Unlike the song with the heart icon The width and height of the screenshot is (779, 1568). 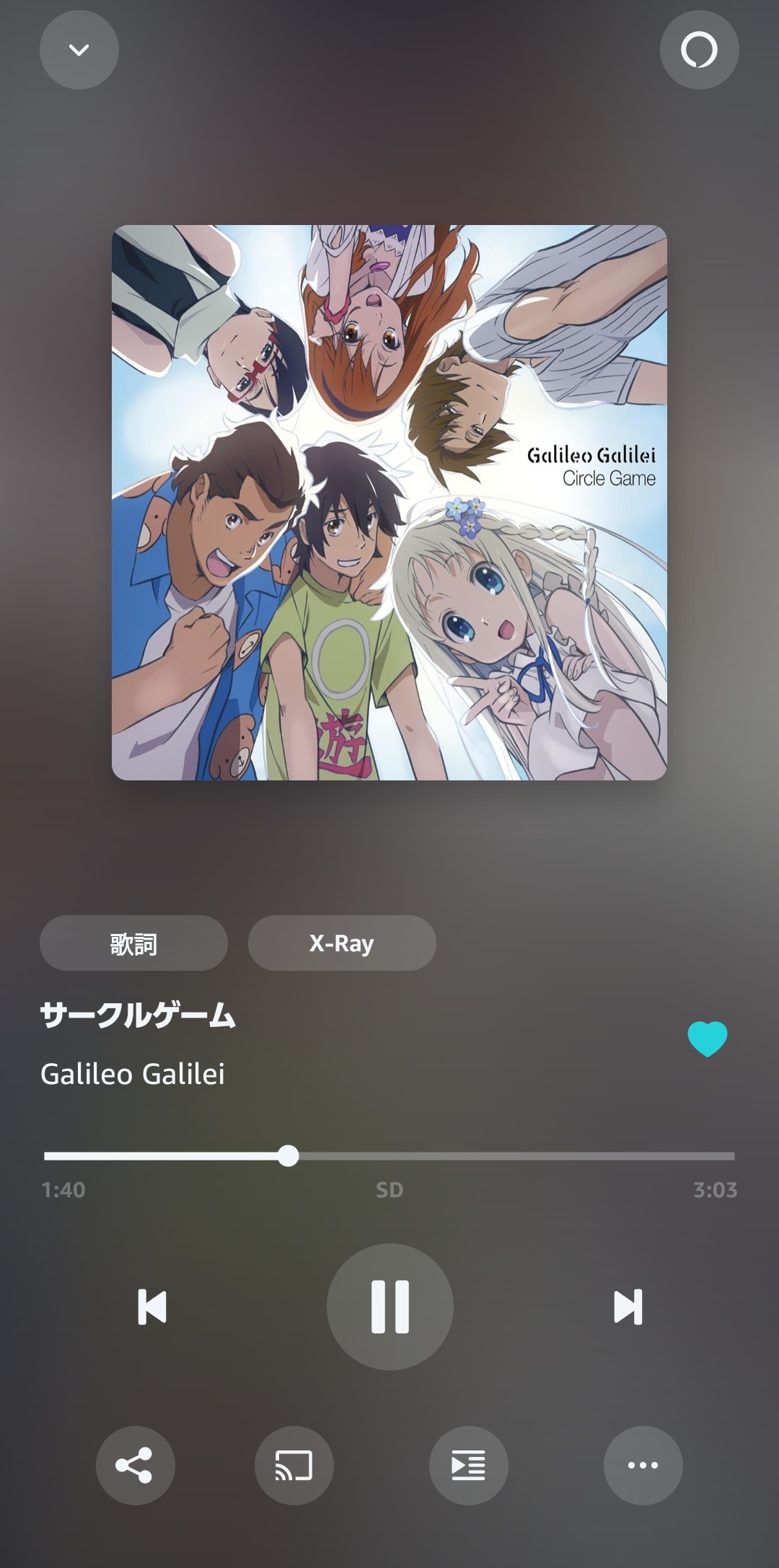pyautogui.click(x=707, y=1039)
